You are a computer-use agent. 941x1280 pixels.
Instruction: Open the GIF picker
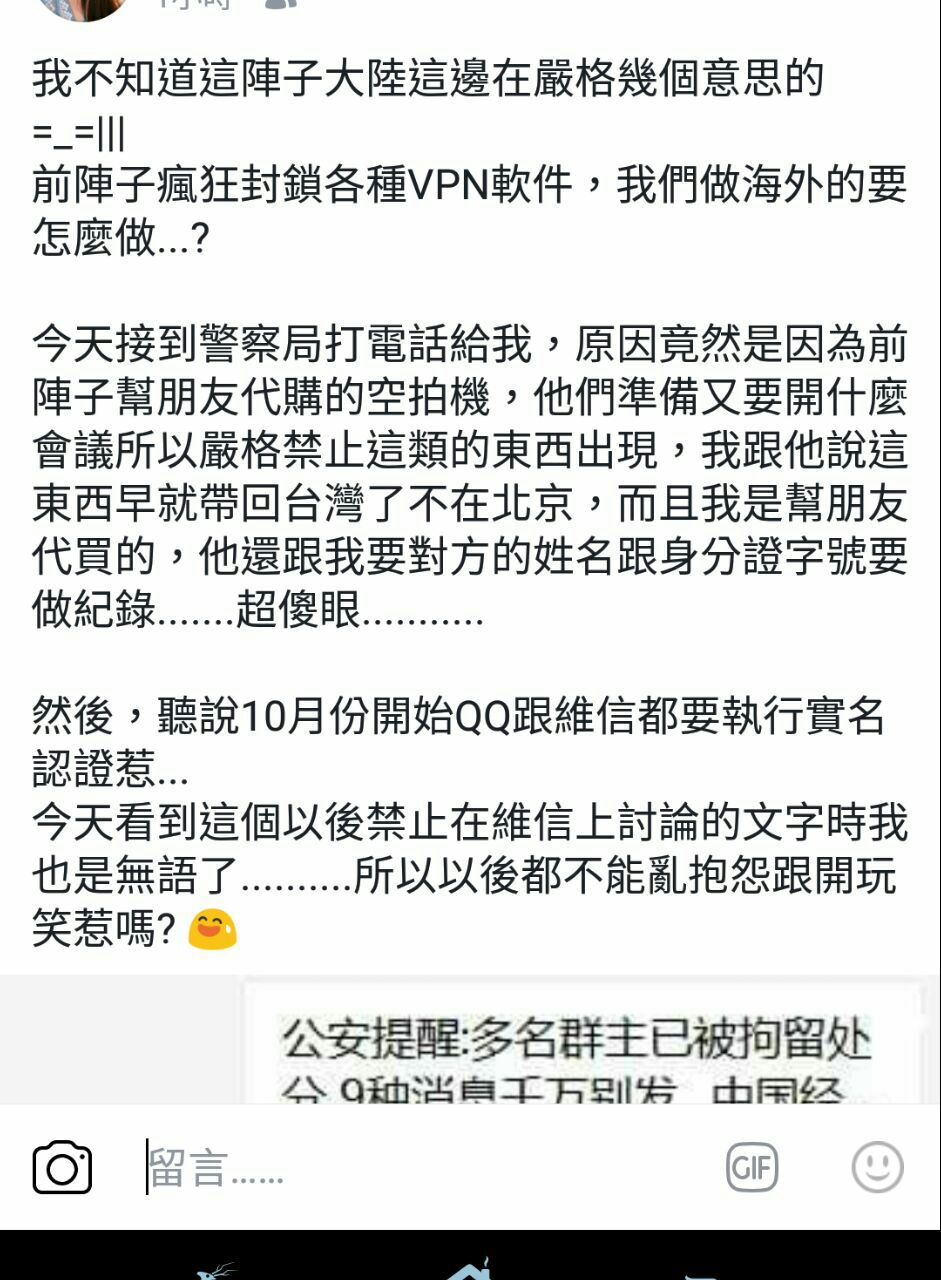[x=752, y=1167]
